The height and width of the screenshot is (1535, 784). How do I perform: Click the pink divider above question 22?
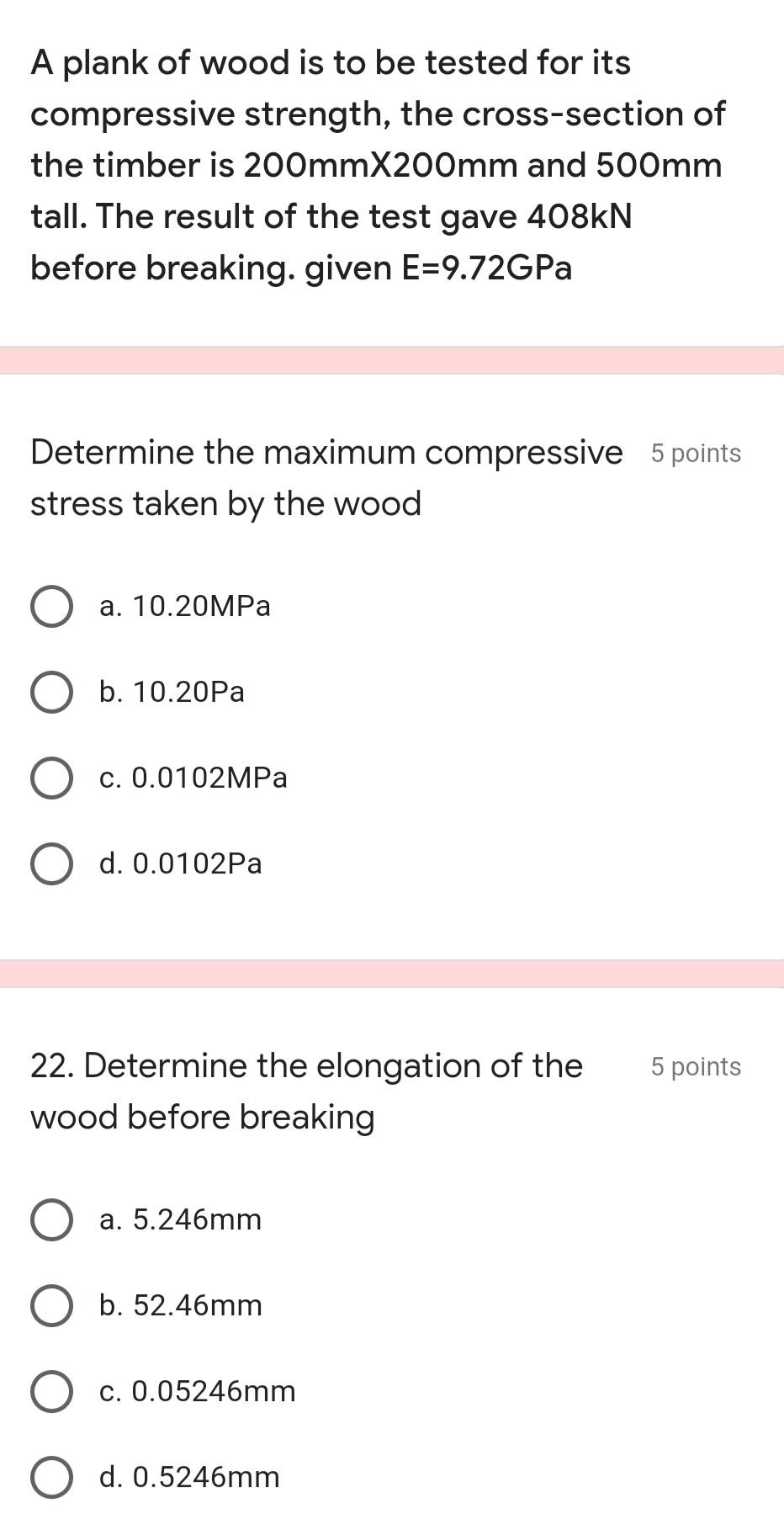click(392, 975)
